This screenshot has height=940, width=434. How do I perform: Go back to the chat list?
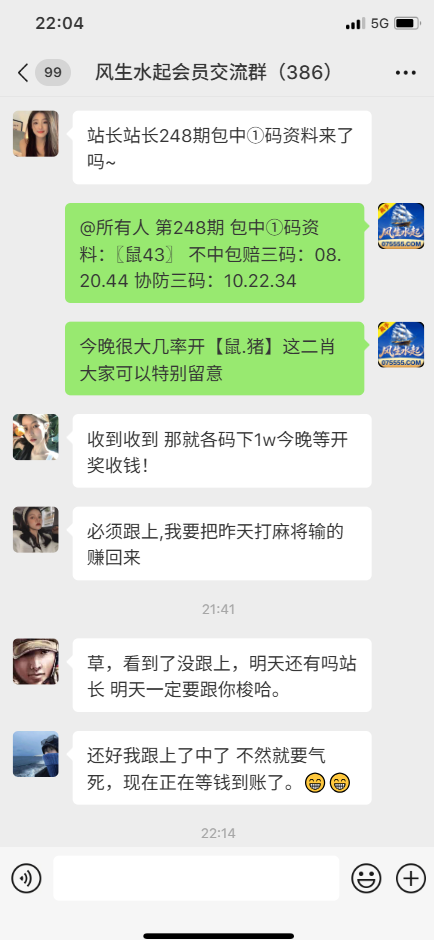tap(23, 73)
